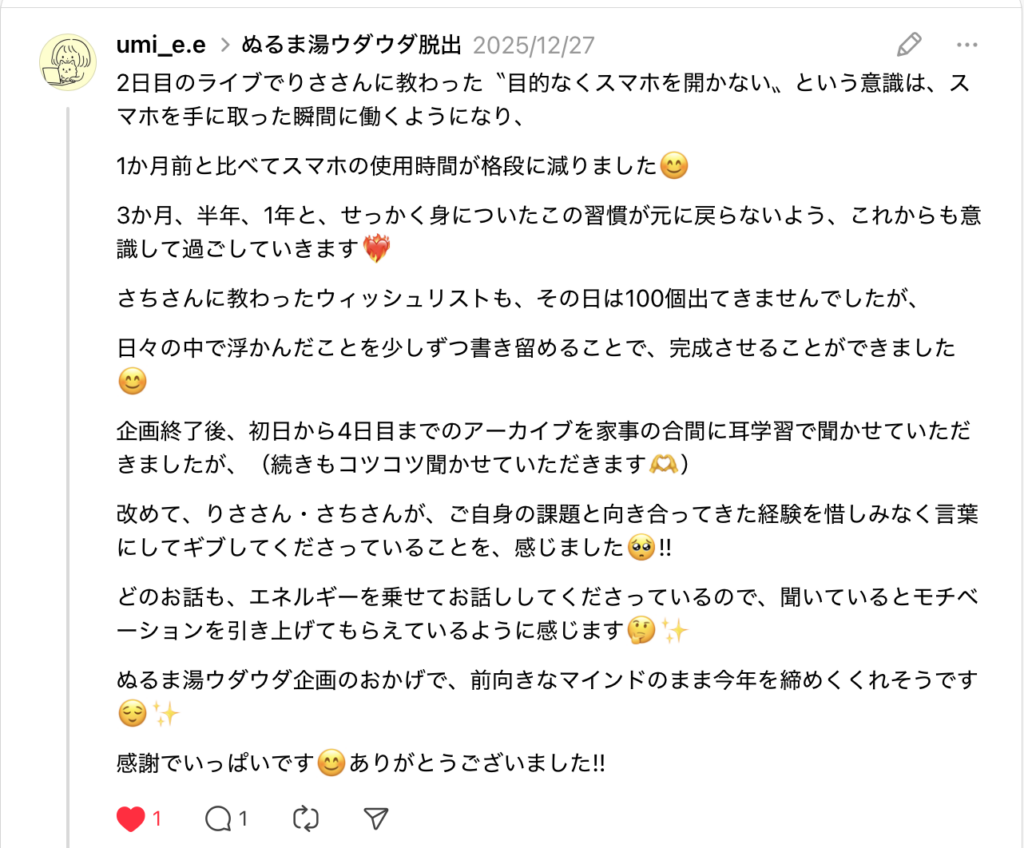Edit this post with the pencil icon
The width and height of the screenshot is (1024, 848).
(x=909, y=44)
